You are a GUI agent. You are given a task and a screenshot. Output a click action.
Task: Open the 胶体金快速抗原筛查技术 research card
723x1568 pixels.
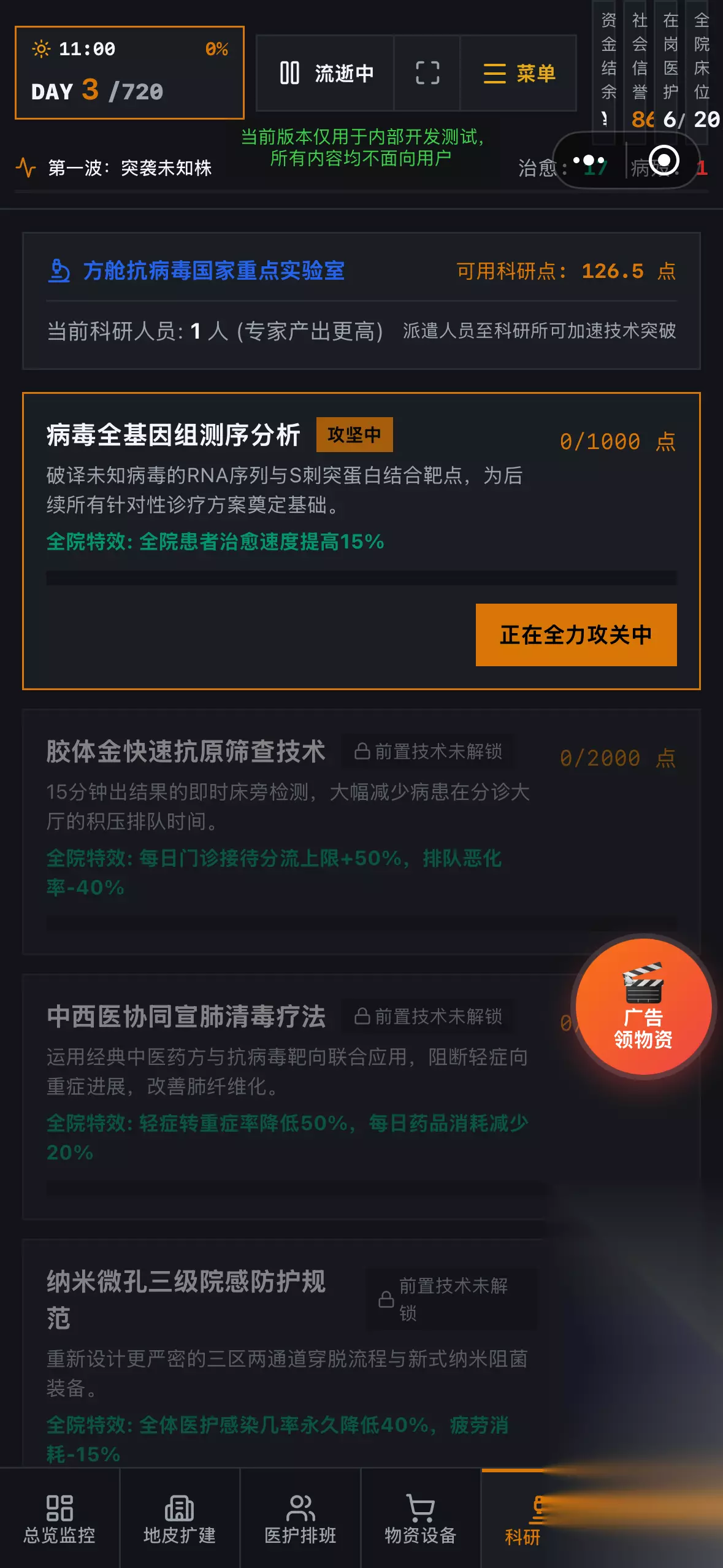pos(361,832)
